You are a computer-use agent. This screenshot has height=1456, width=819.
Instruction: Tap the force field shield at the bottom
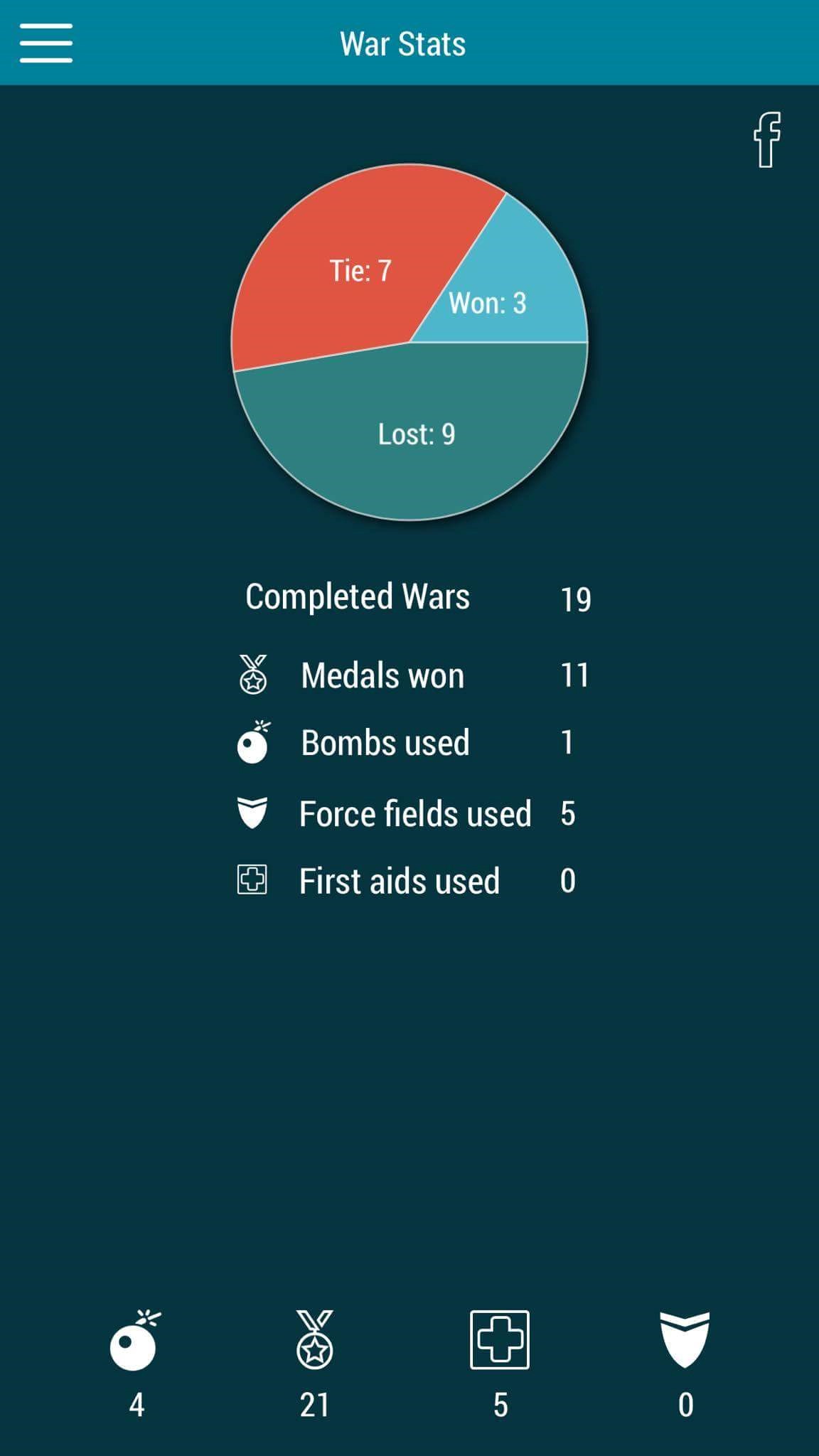click(685, 1339)
